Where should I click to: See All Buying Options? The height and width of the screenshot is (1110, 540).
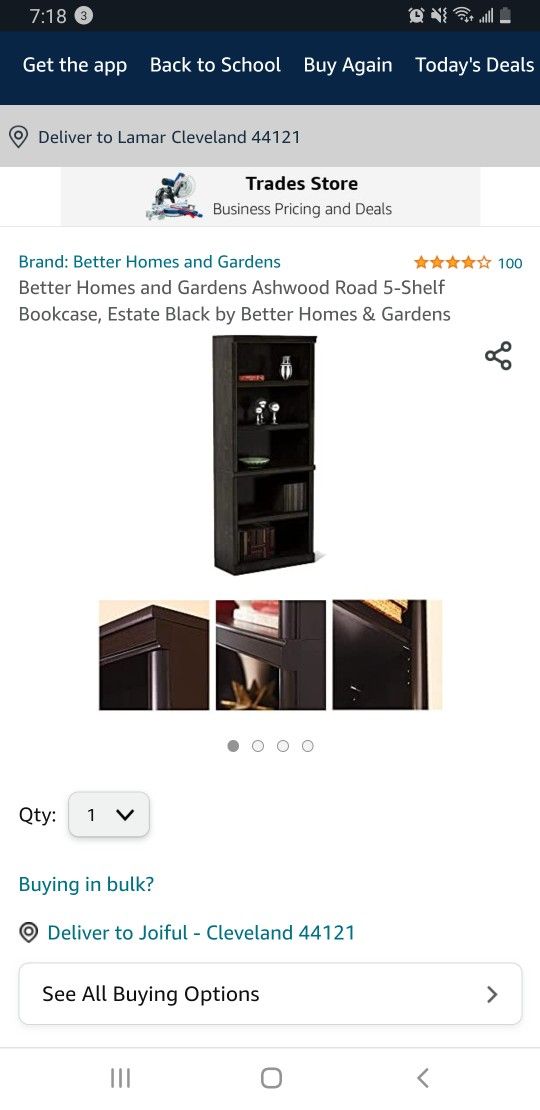[270, 994]
